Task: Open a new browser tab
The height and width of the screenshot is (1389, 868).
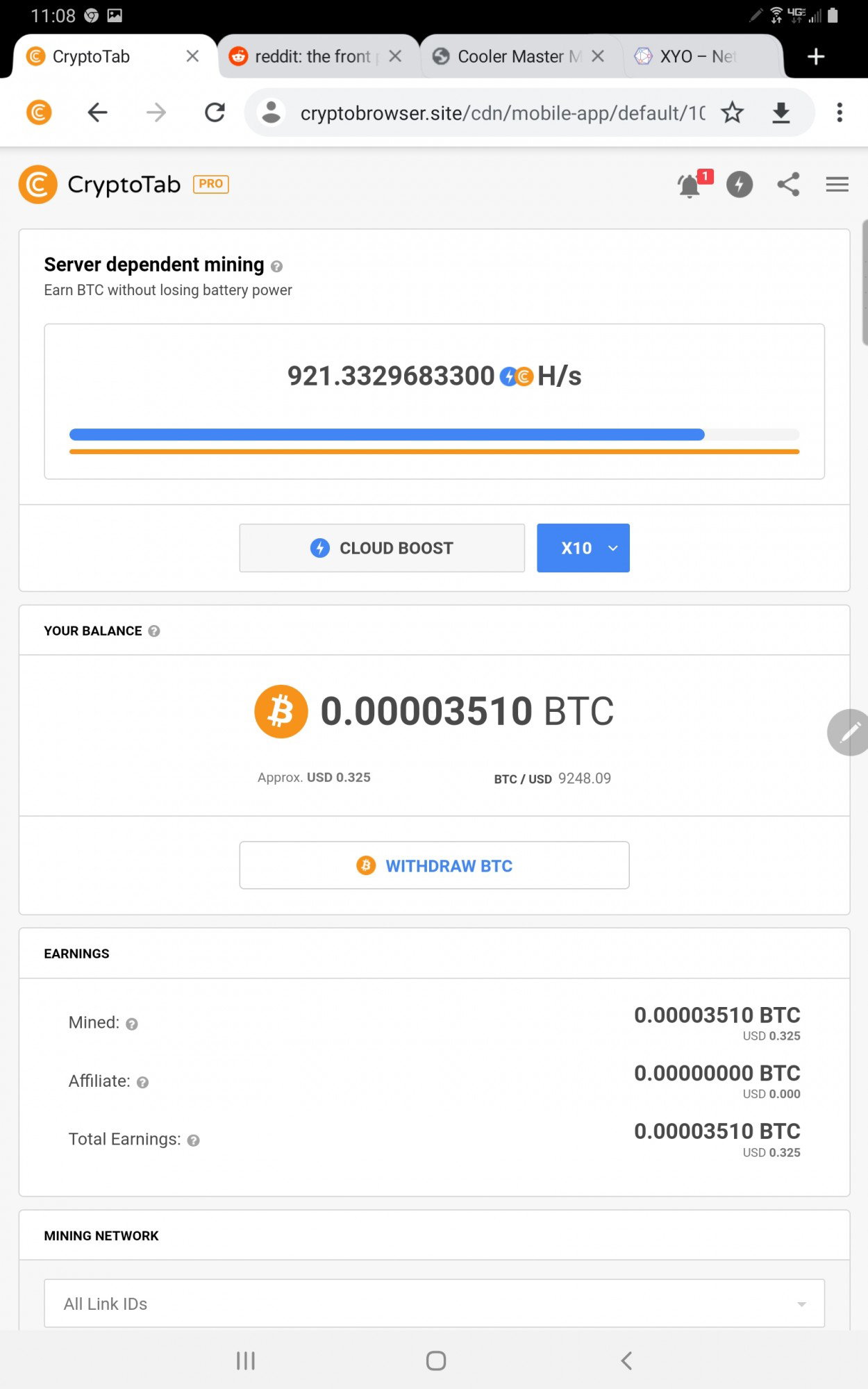Action: [x=817, y=56]
